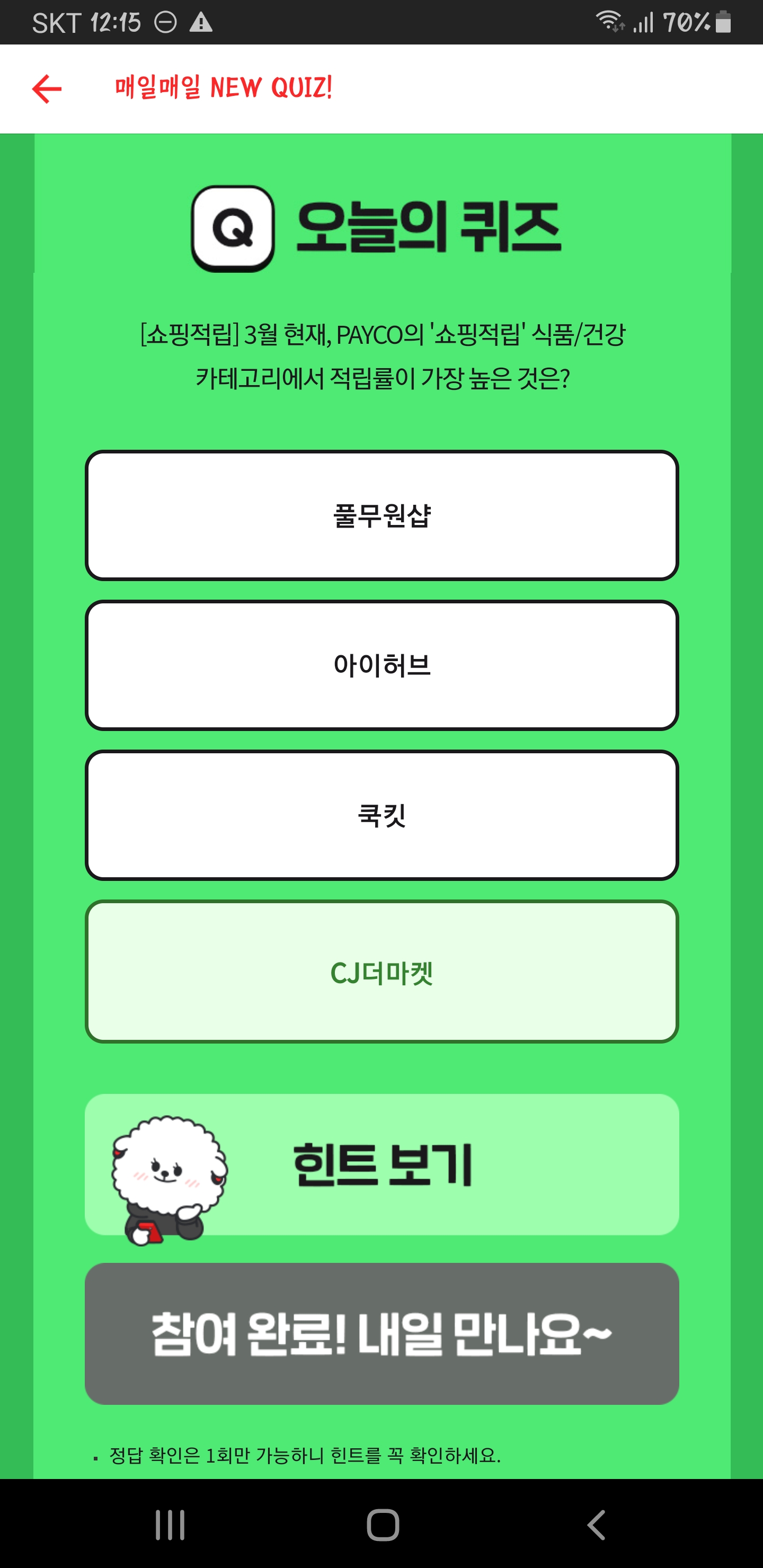Choose 아이허브 as the answer

pos(382,665)
